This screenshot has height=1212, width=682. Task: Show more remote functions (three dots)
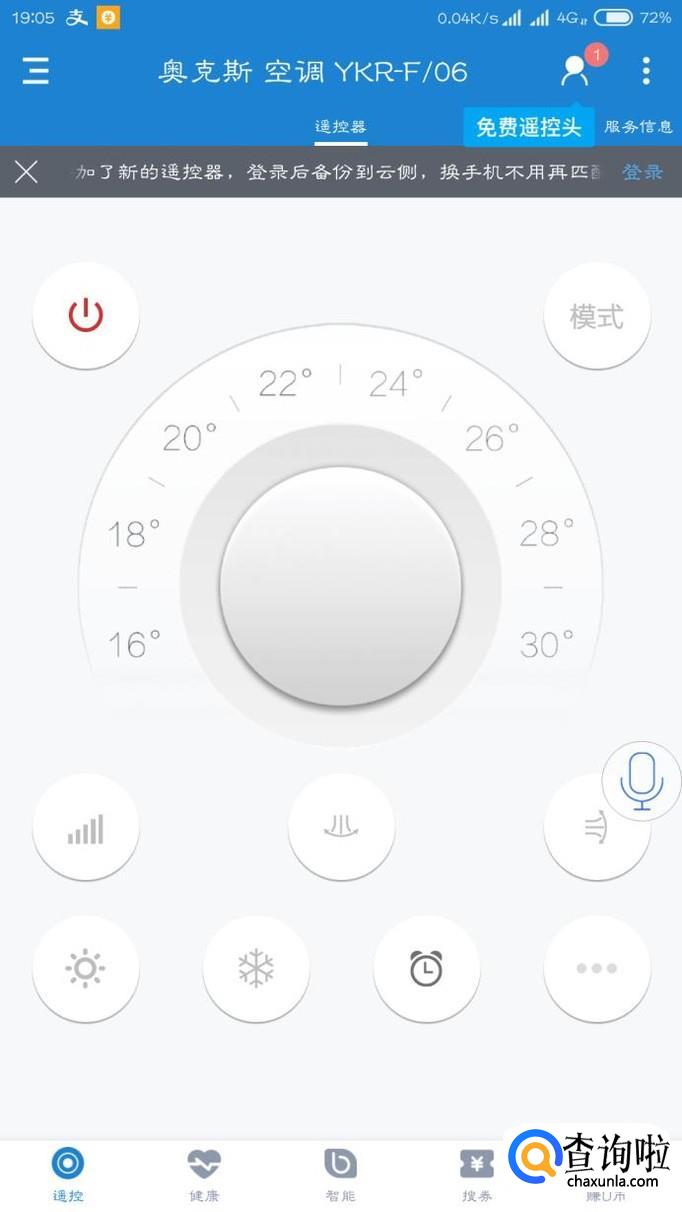pos(597,968)
